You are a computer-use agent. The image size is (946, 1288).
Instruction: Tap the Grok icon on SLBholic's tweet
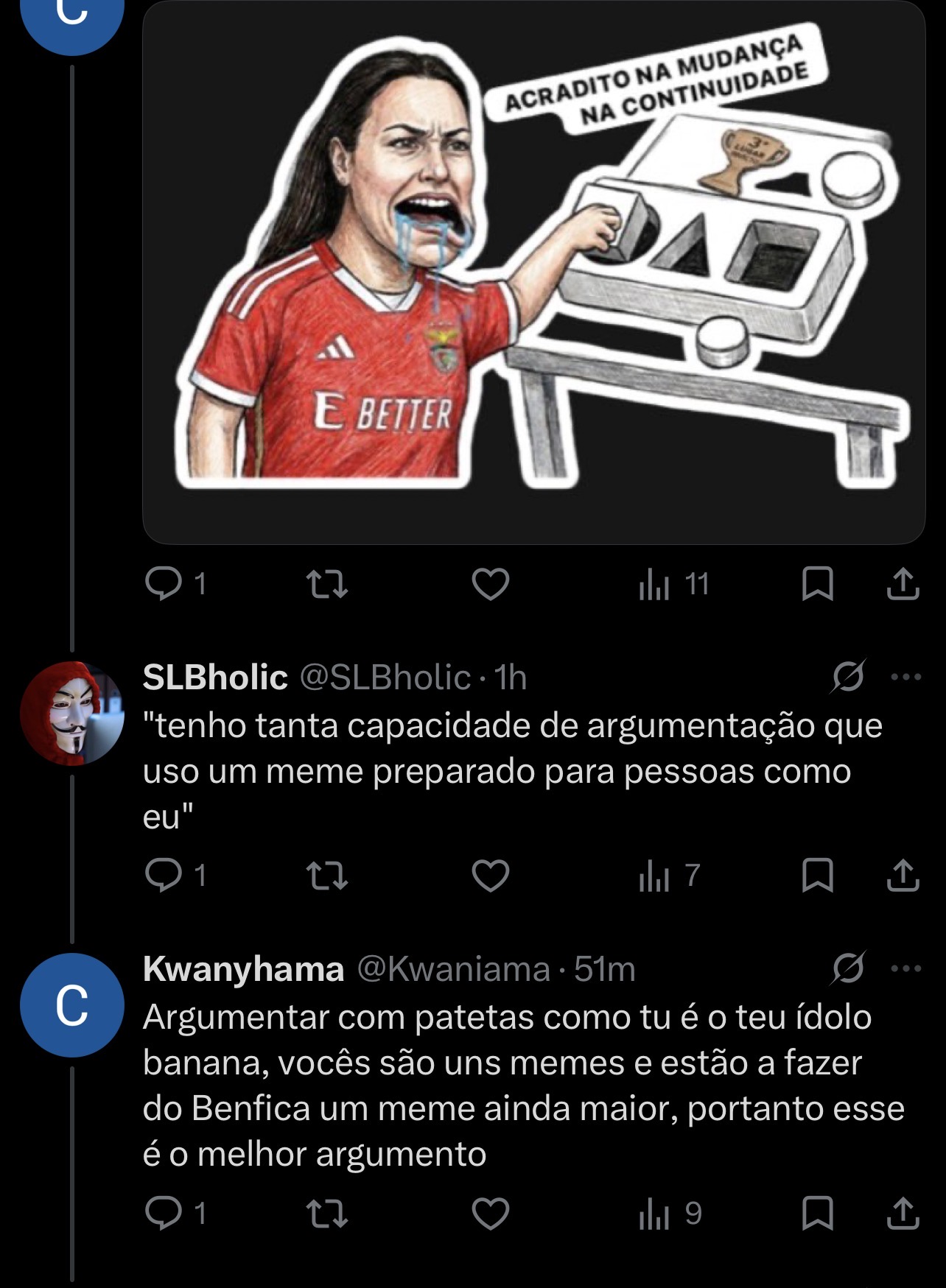[x=848, y=676]
